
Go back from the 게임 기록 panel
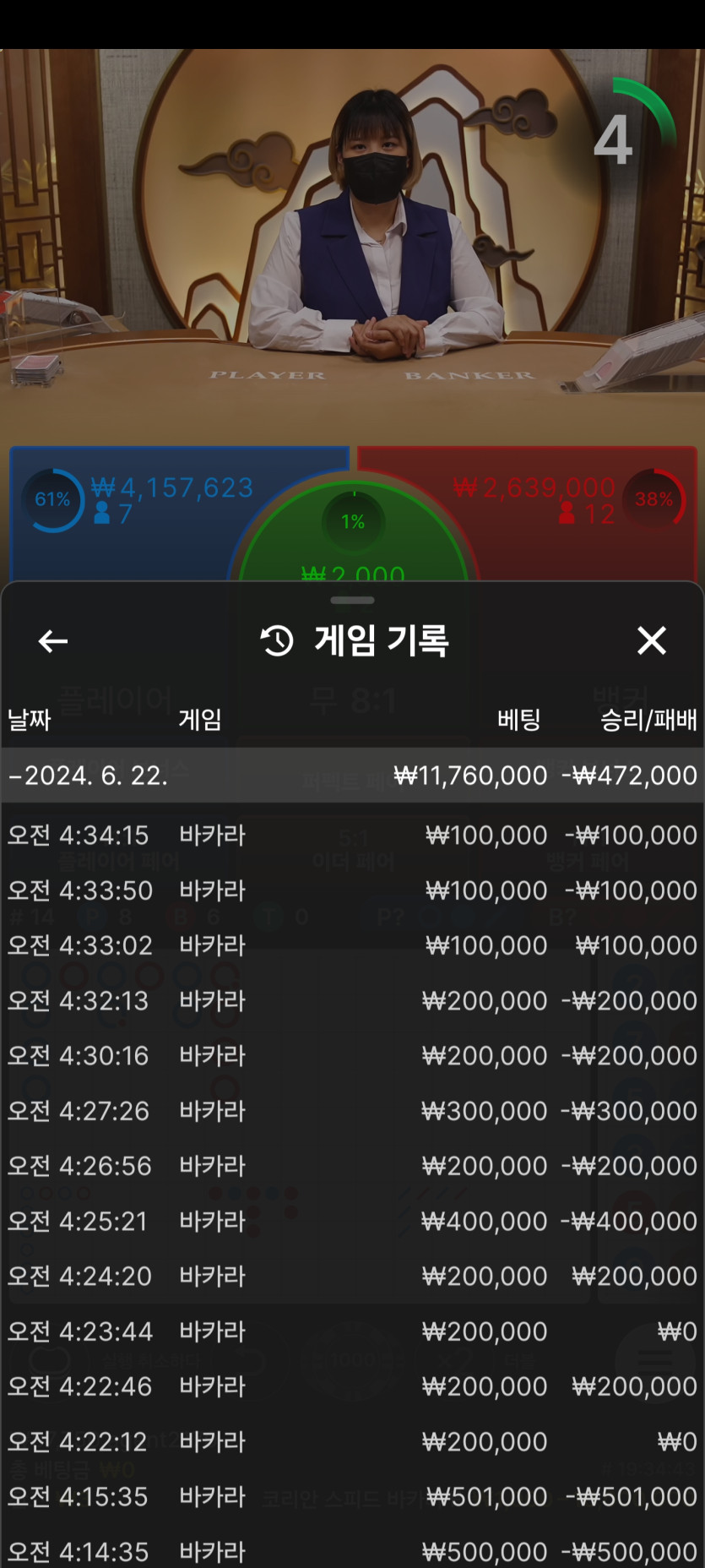pyautogui.click(x=52, y=641)
